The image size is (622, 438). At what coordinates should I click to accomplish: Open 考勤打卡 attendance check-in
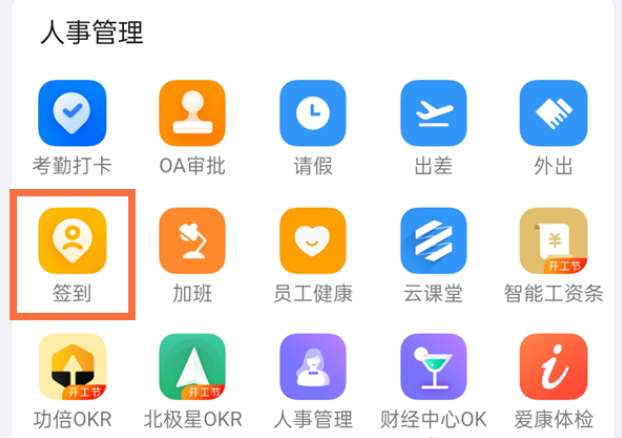tap(72, 113)
